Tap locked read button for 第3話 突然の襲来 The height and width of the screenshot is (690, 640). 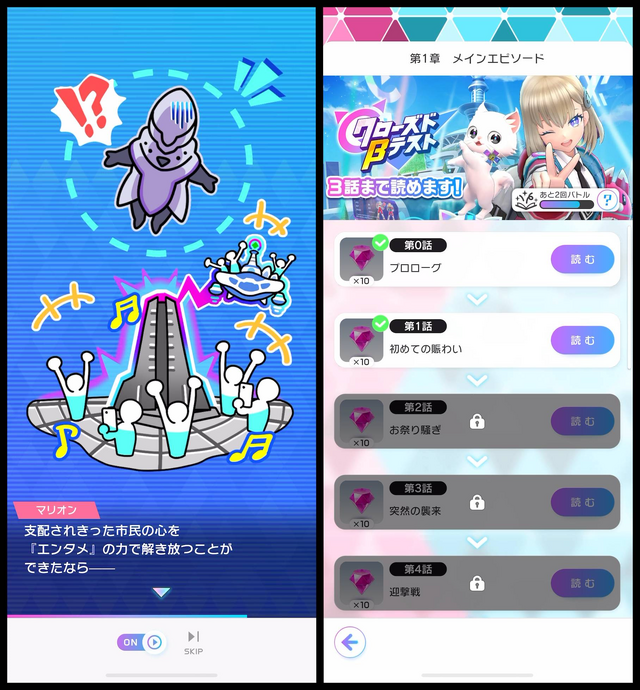(x=582, y=502)
